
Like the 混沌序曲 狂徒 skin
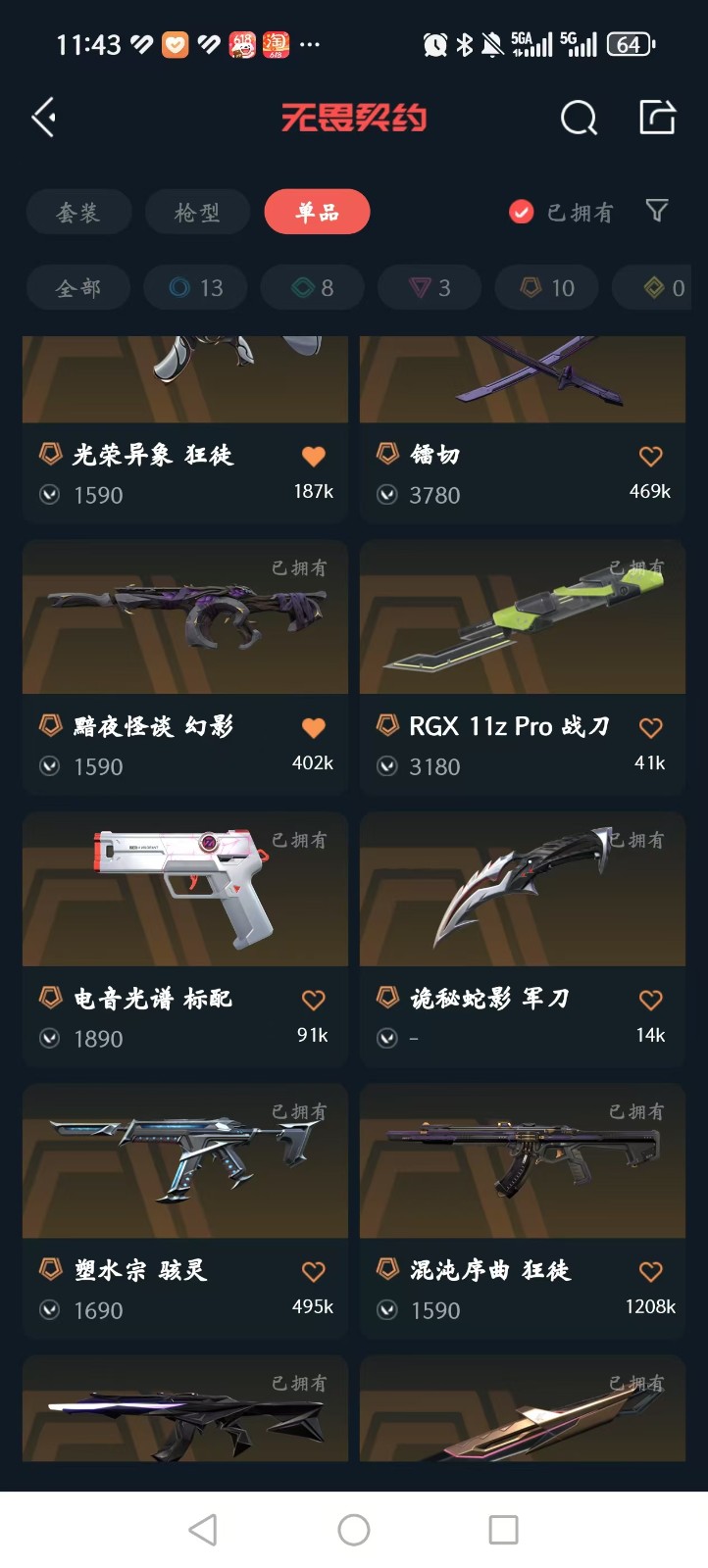pos(650,1271)
